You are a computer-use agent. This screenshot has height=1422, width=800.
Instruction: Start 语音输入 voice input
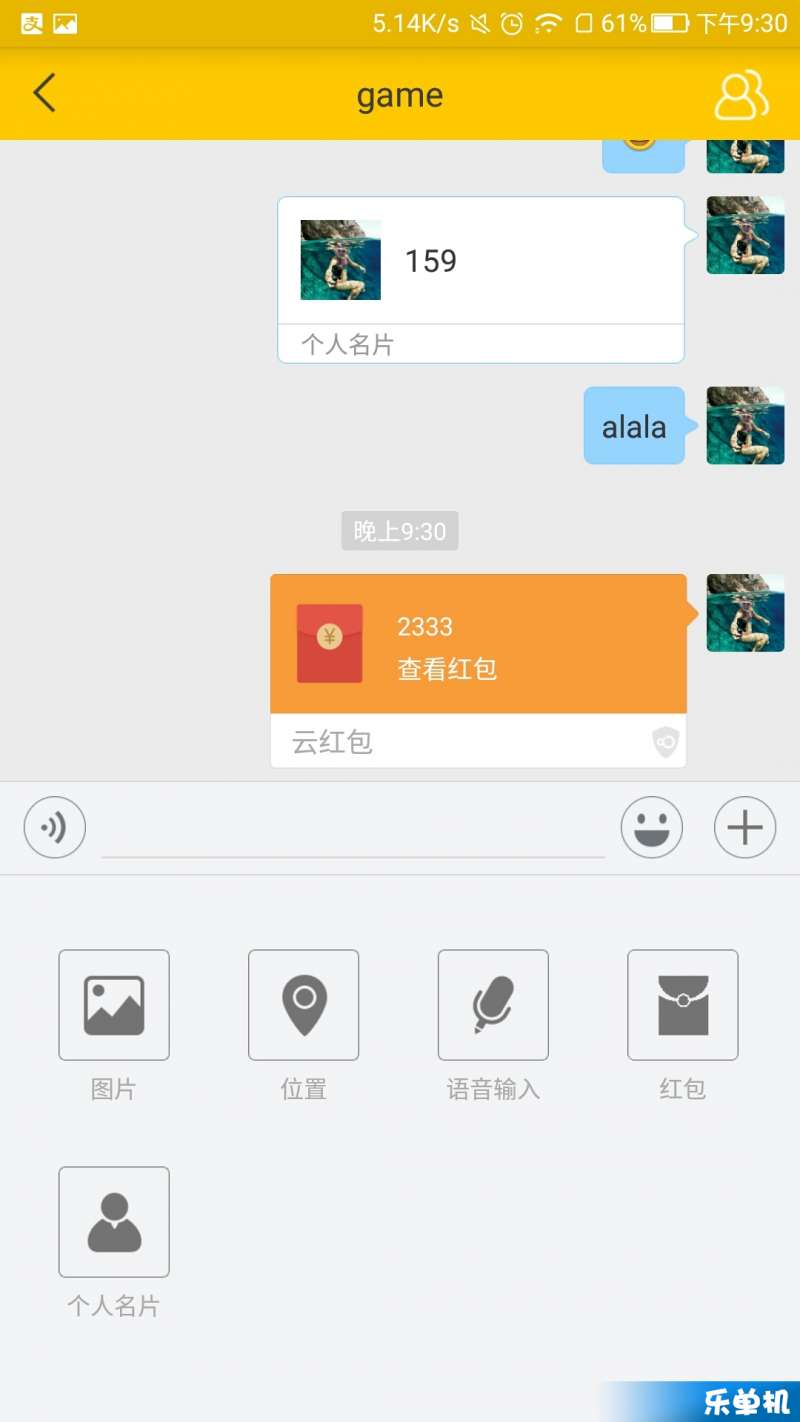tap(493, 1005)
